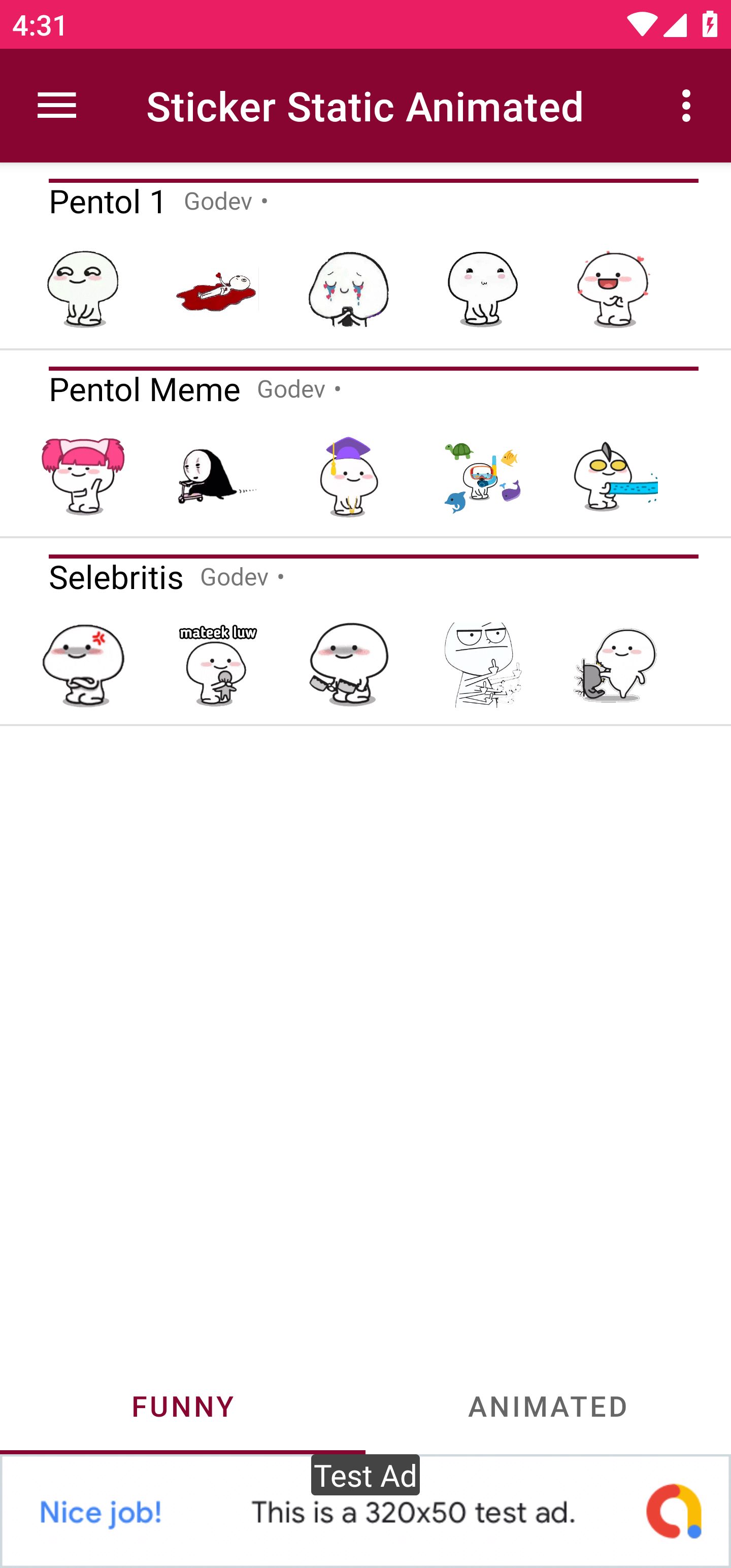The image size is (731, 1568).
Task: Open the test ad banner
Action: 365,1512
